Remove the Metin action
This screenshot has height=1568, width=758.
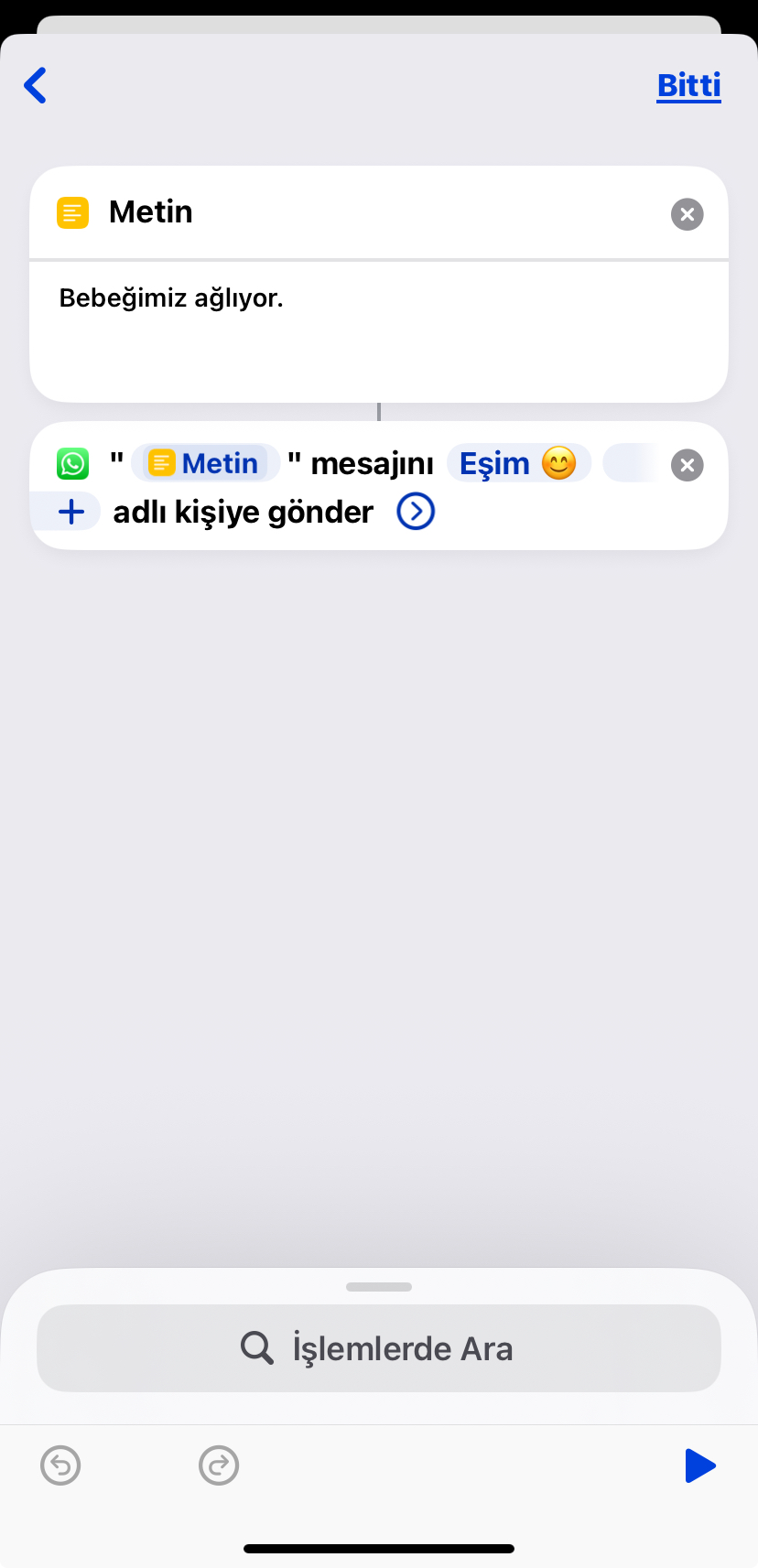687,214
